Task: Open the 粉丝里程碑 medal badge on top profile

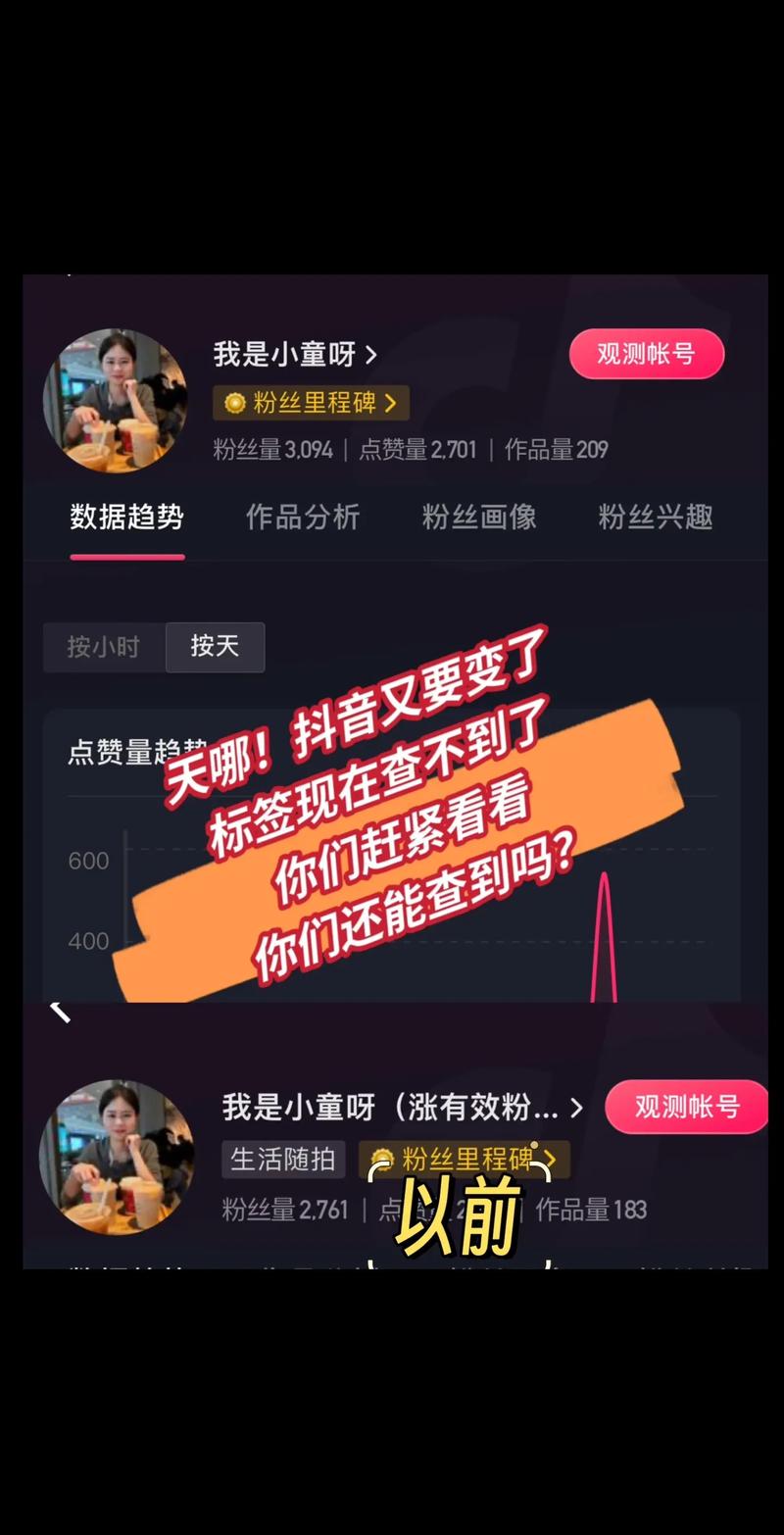Action: 309,403
